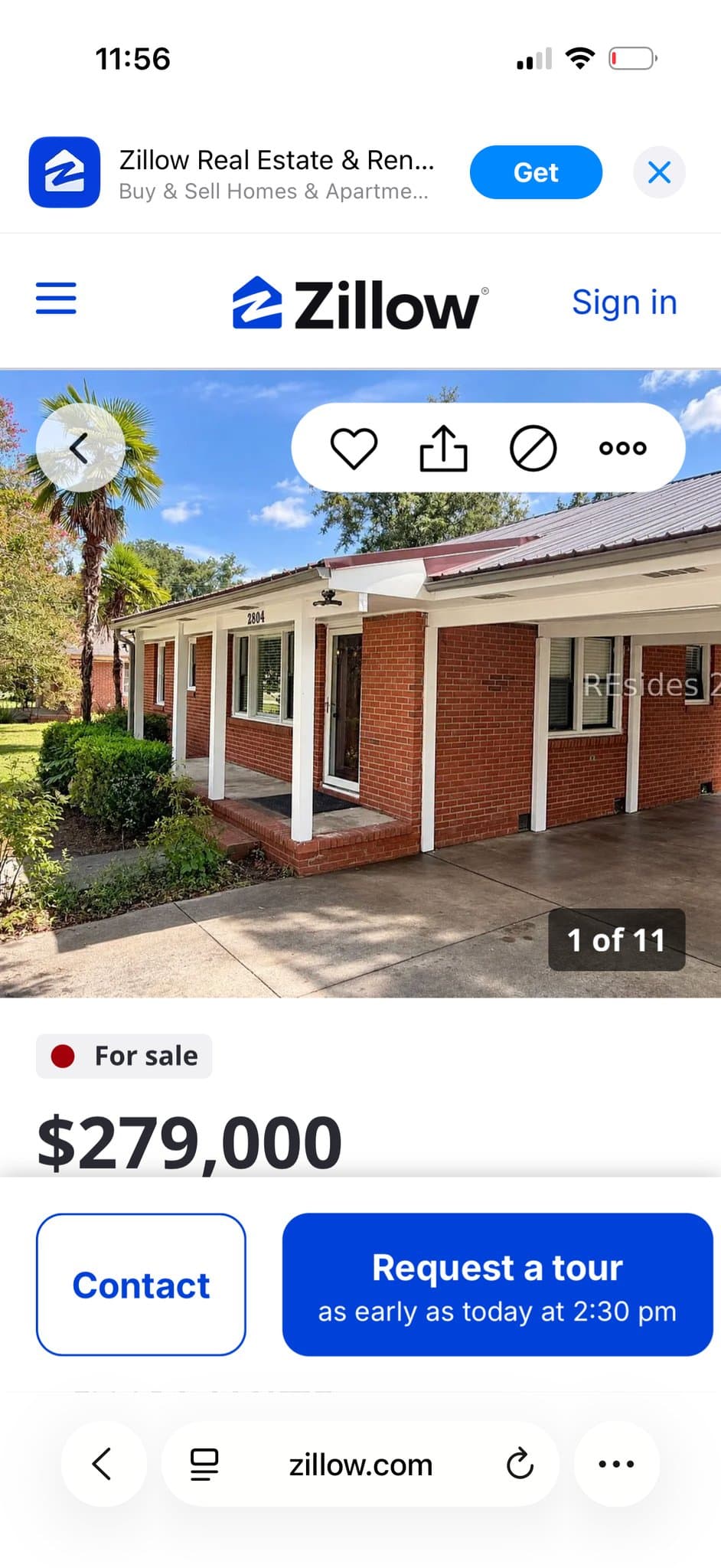Tap the Contact button
Viewport: 721px width, 1568px height.
coord(141,1284)
